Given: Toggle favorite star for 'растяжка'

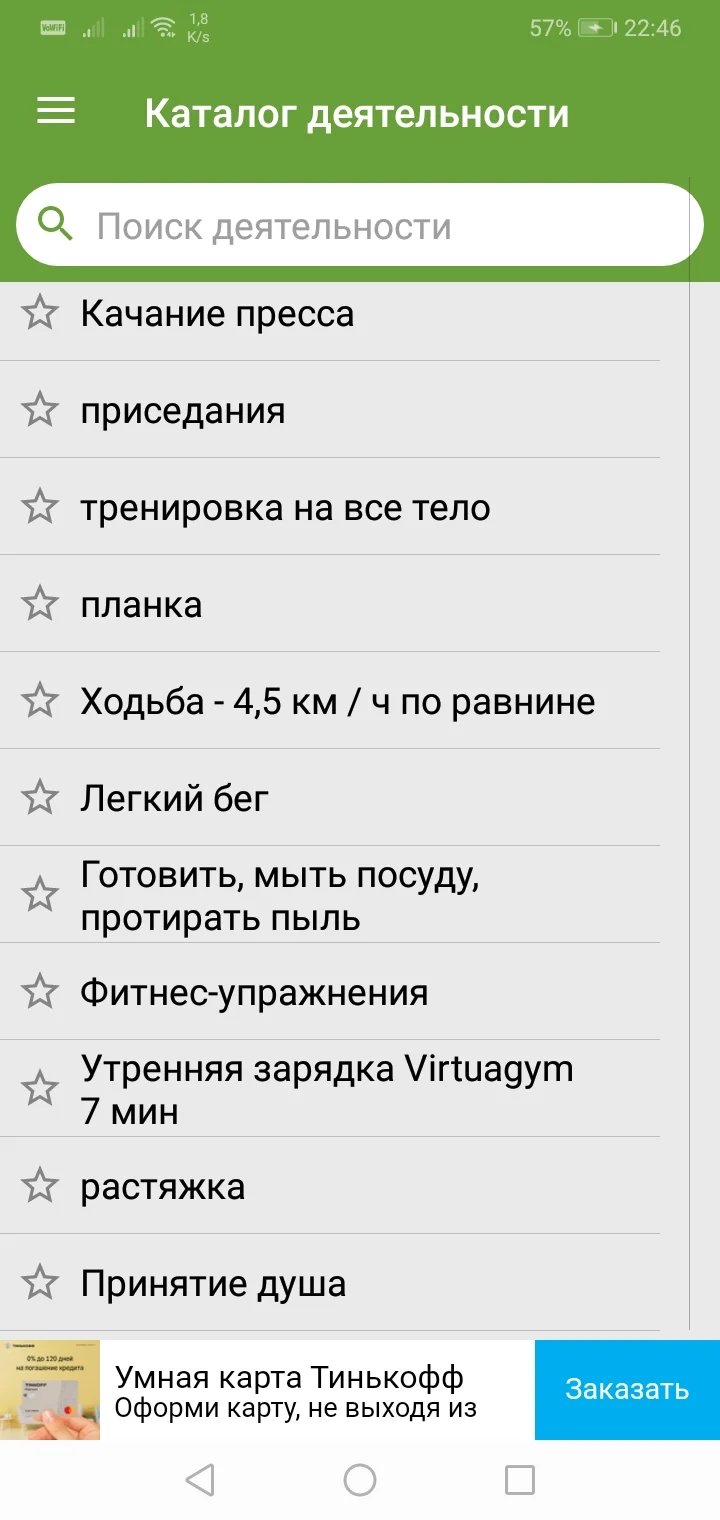Looking at the screenshot, I should point(40,1186).
